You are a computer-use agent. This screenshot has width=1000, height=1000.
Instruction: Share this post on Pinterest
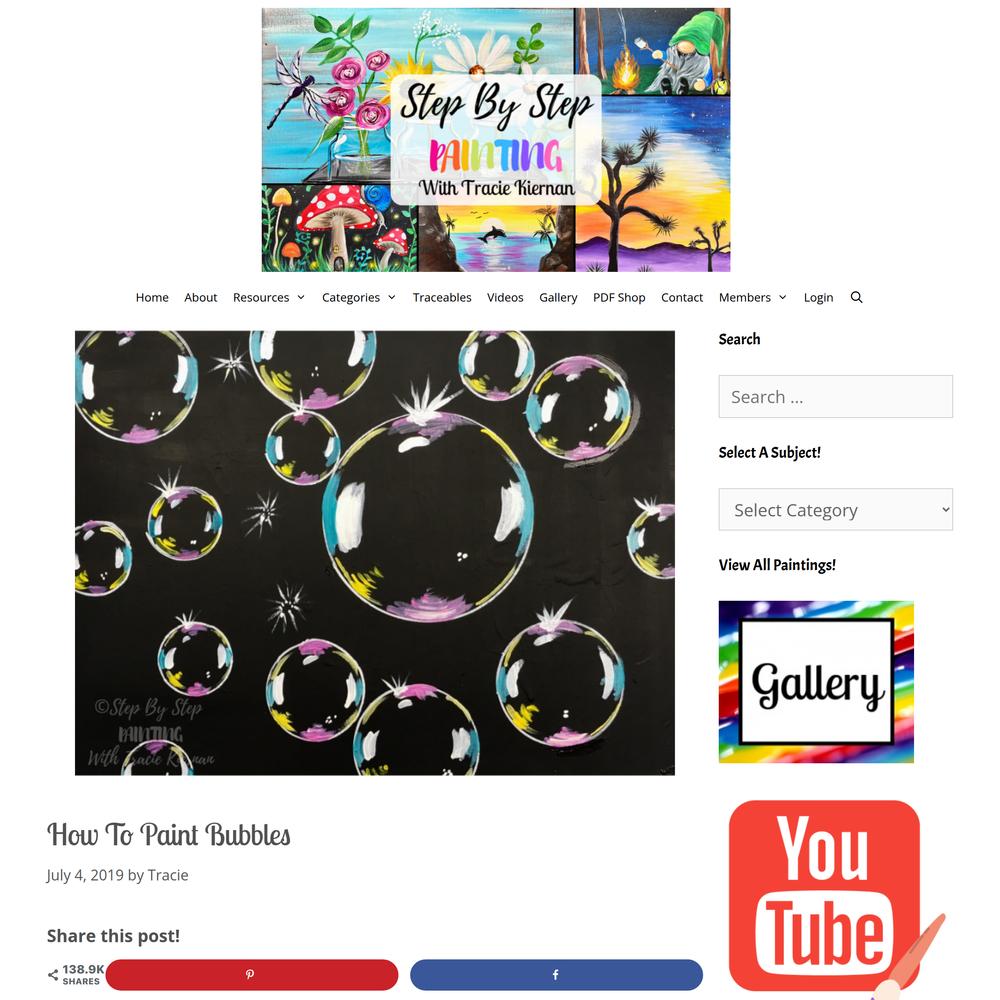pos(251,974)
